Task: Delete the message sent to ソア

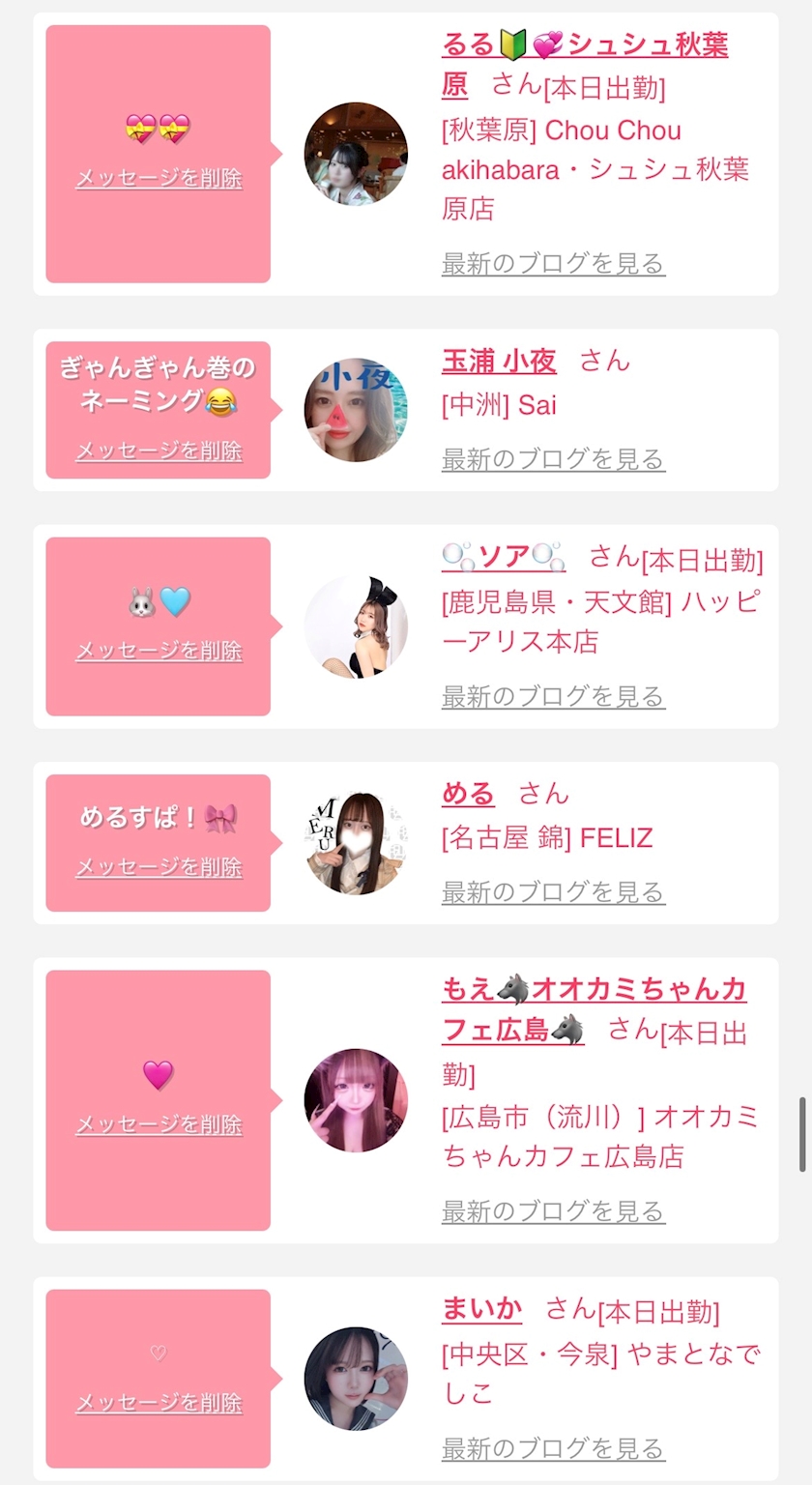Action: [x=159, y=651]
